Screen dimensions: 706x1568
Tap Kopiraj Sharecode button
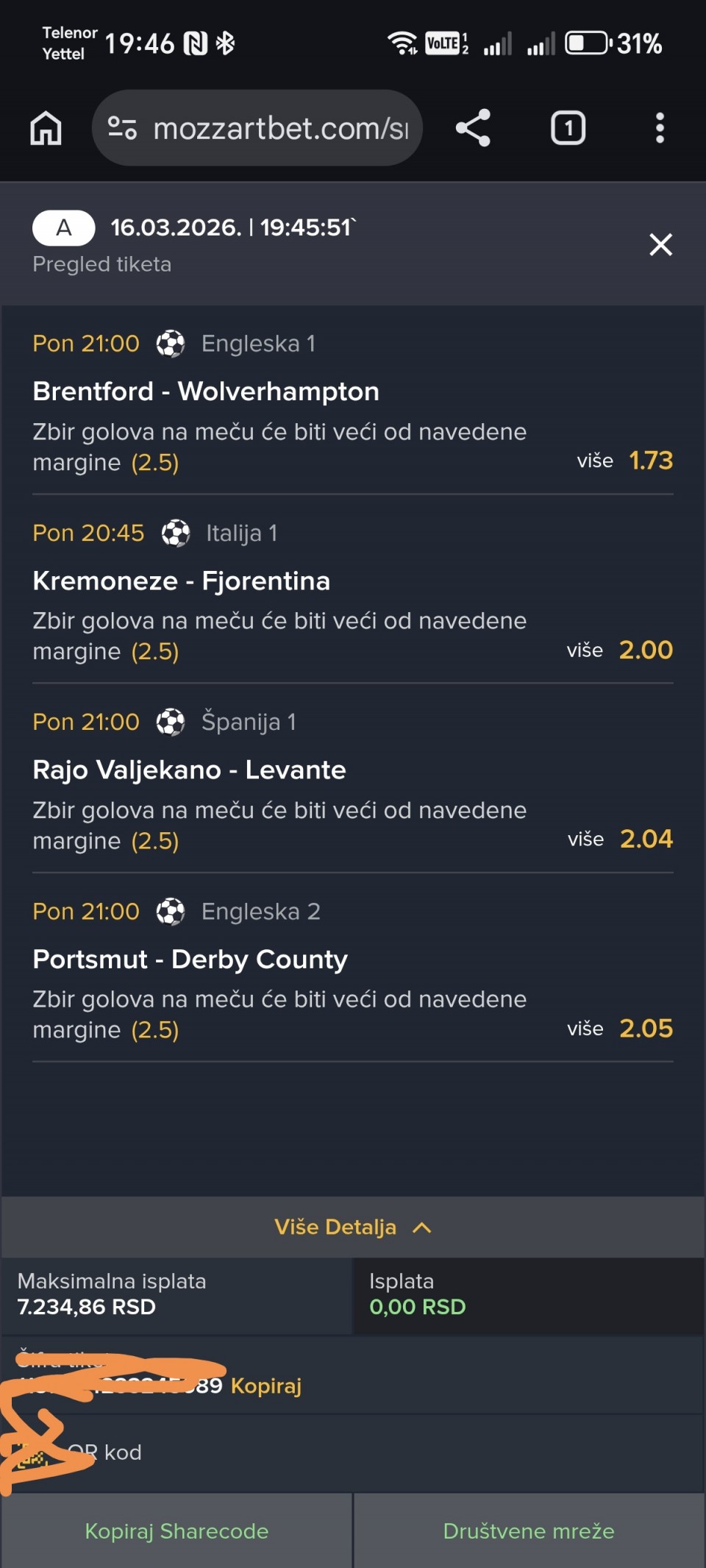click(x=176, y=1530)
